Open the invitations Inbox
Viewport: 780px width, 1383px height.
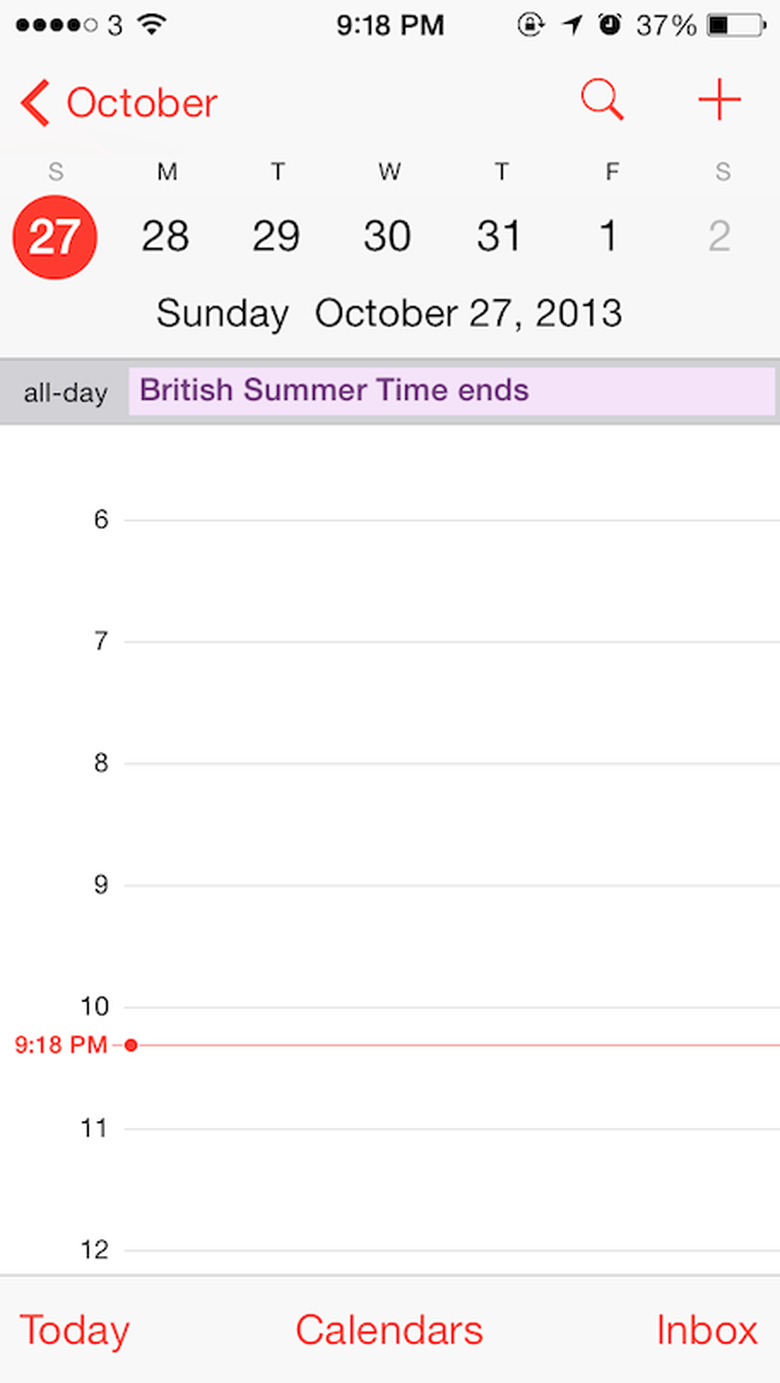[x=706, y=1330]
